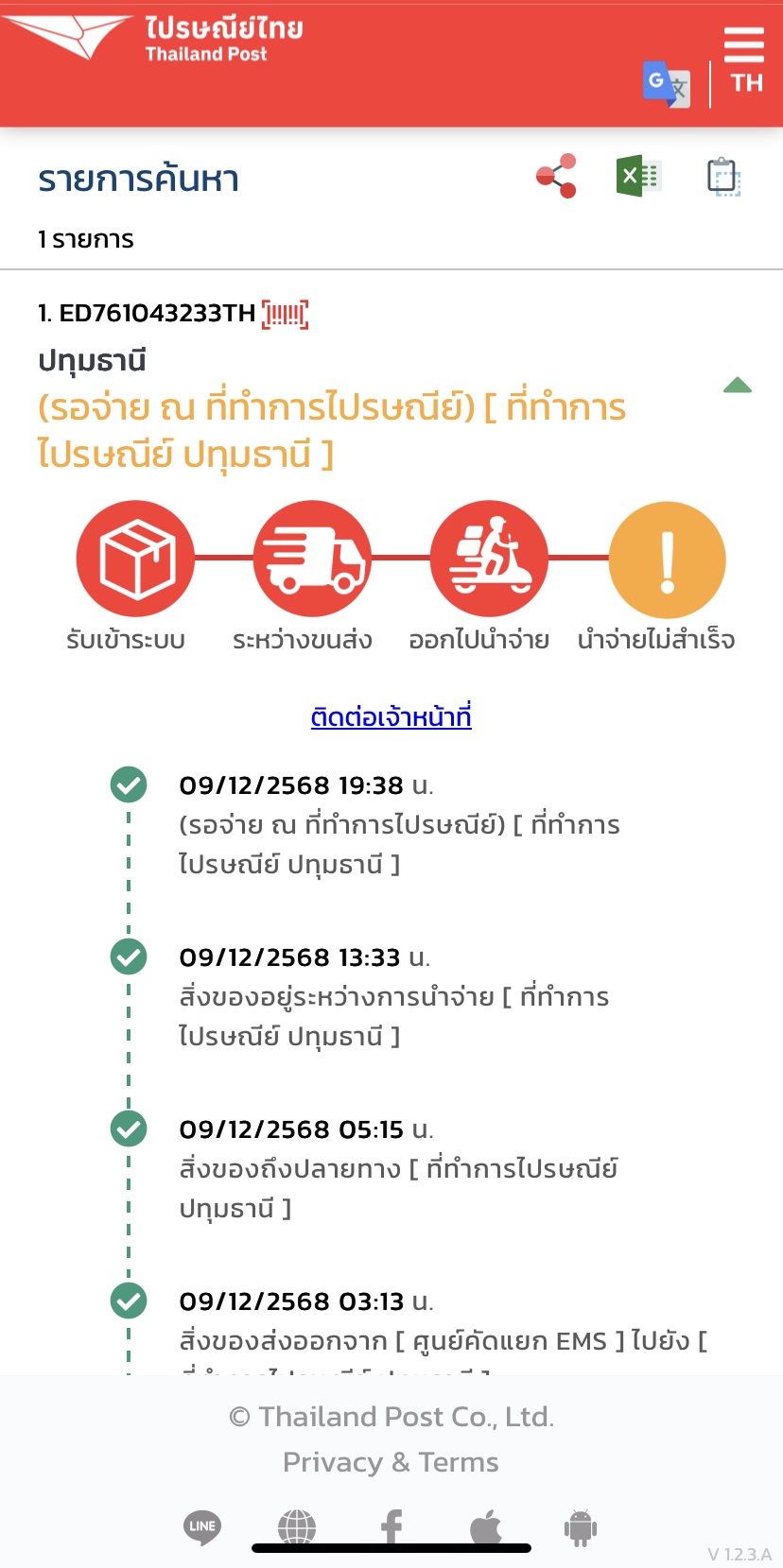Viewport: 783px width, 1568px height.
Task: Open the Android app icon
Action: (x=581, y=1526)
